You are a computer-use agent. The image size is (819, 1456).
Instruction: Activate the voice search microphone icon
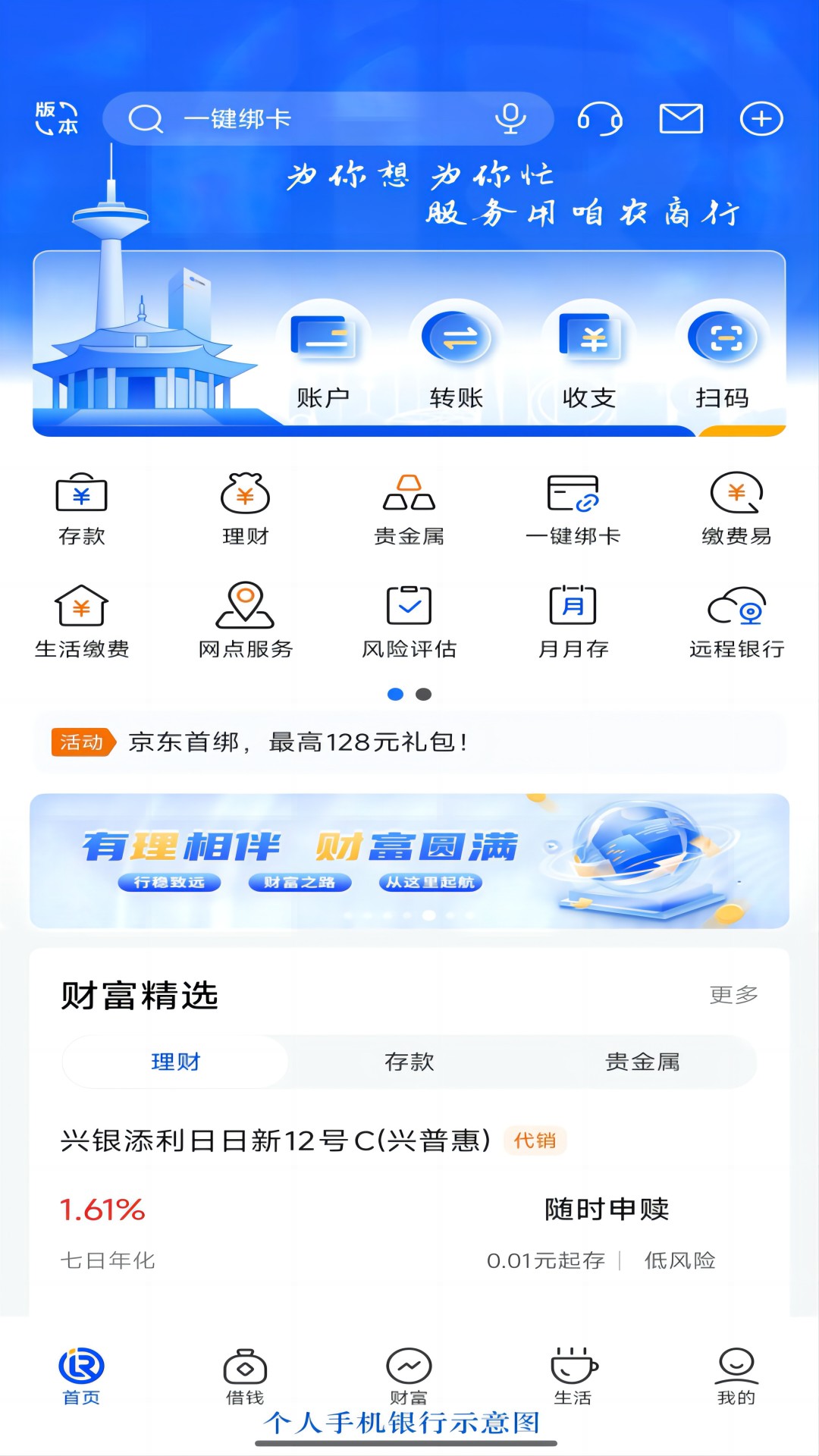pyautogui.click(x=510, y=119)
